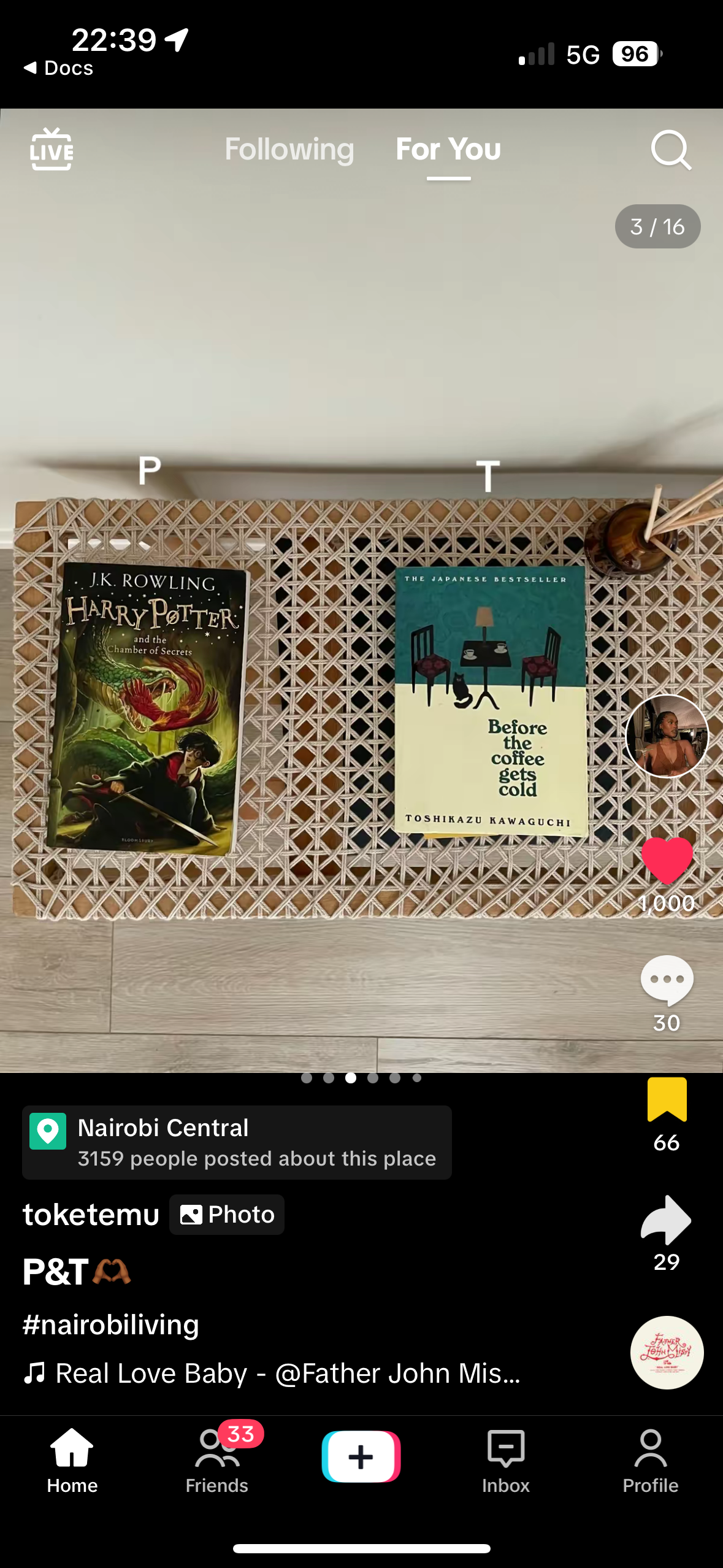Screen dimensions: 723x1568
Task: Share this photo post
Action: pyautogui.click(x=667, y=1220)
